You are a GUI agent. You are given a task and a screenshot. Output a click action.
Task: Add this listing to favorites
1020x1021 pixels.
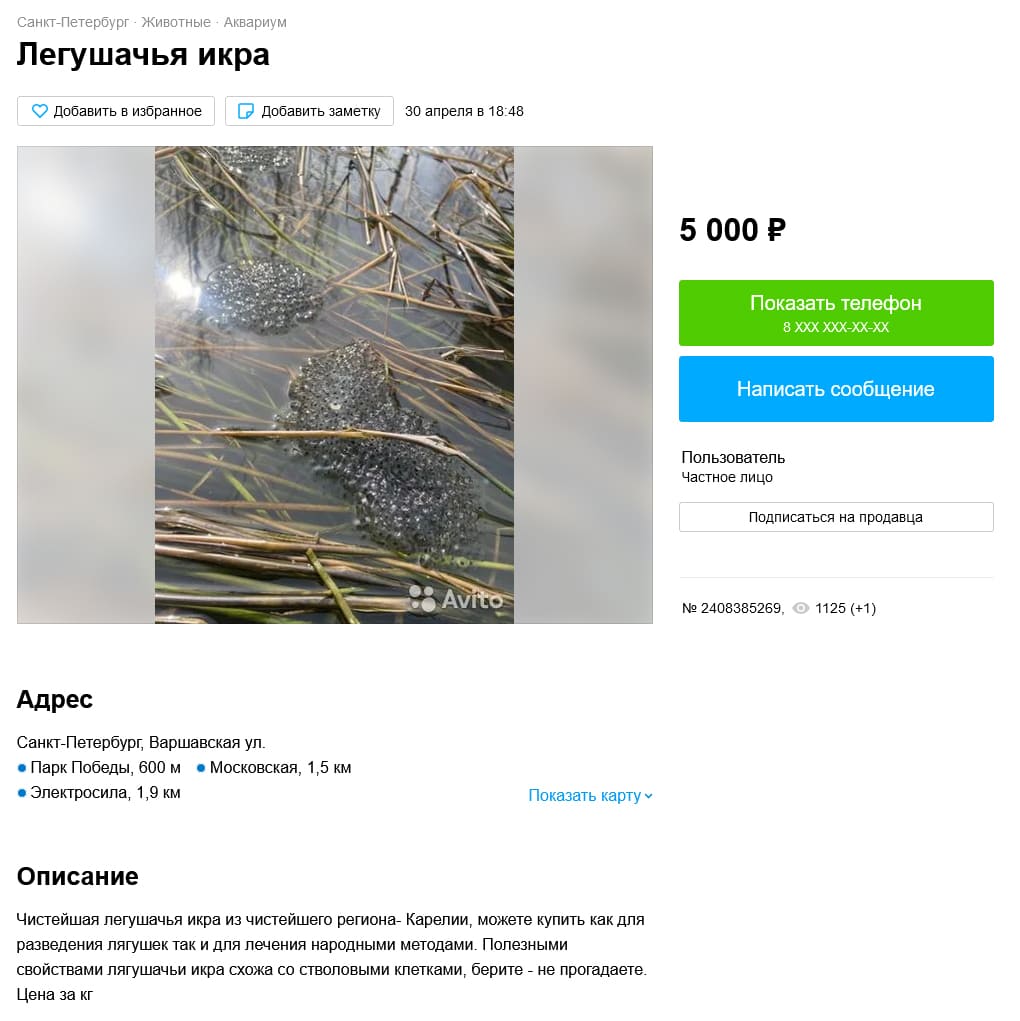pyautogui.click(x=116, y=111)
